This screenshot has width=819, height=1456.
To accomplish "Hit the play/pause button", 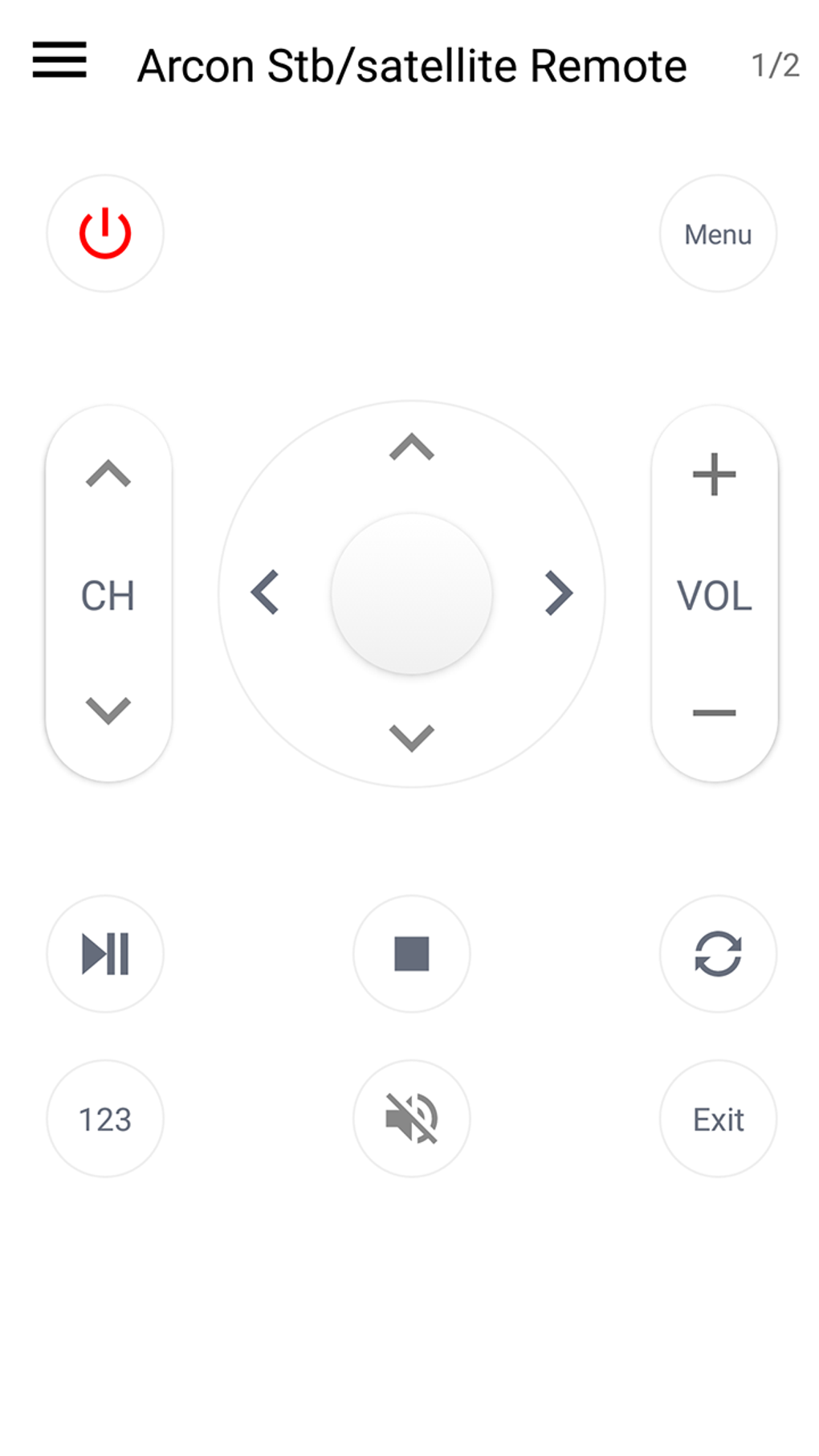I will (x=105, y=954).
